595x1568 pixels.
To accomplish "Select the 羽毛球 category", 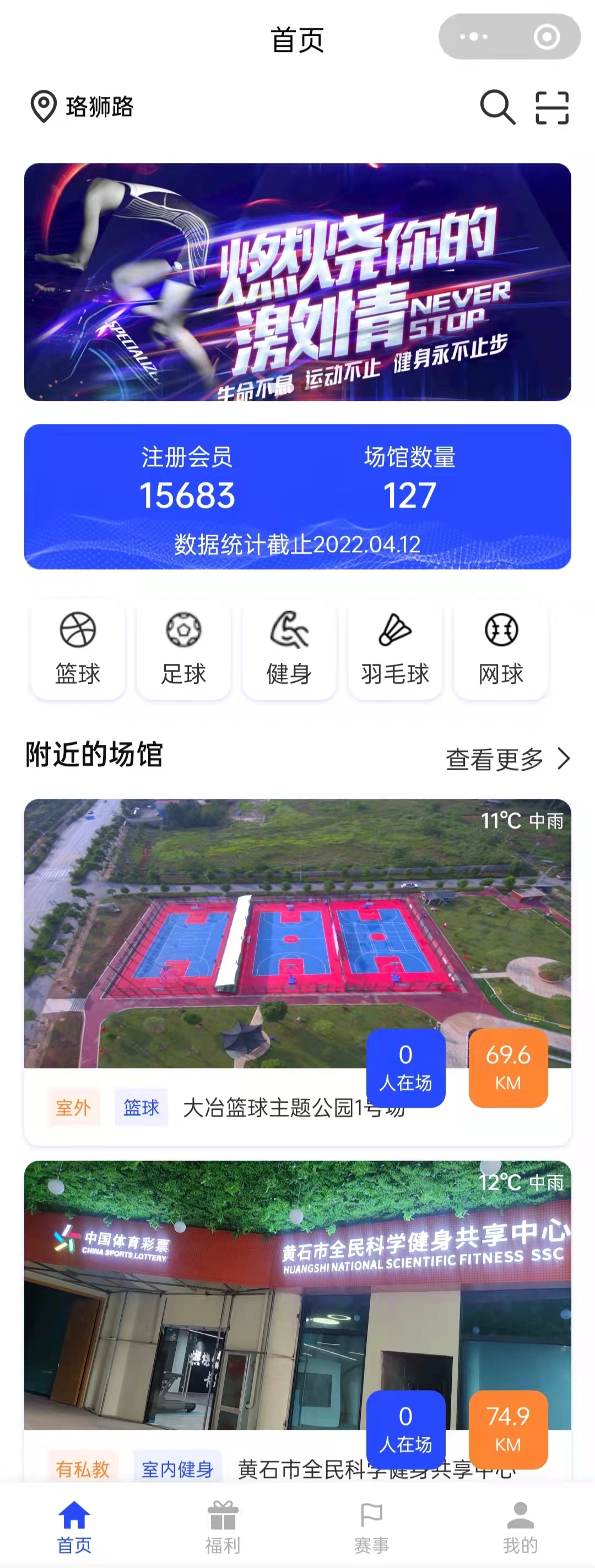I will point(394,649).
